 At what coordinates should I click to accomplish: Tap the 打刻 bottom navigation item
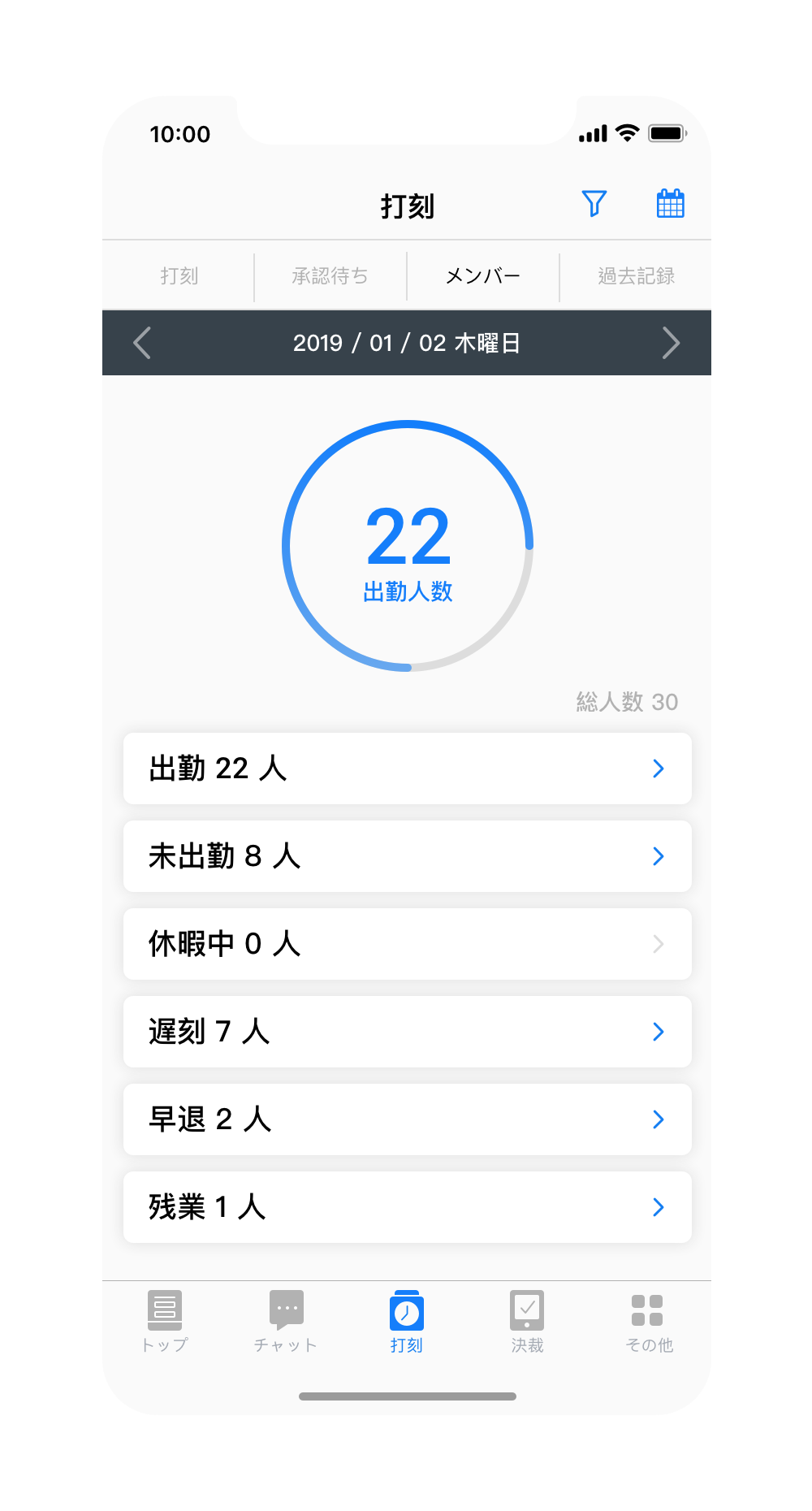[x=406, y=1321]
